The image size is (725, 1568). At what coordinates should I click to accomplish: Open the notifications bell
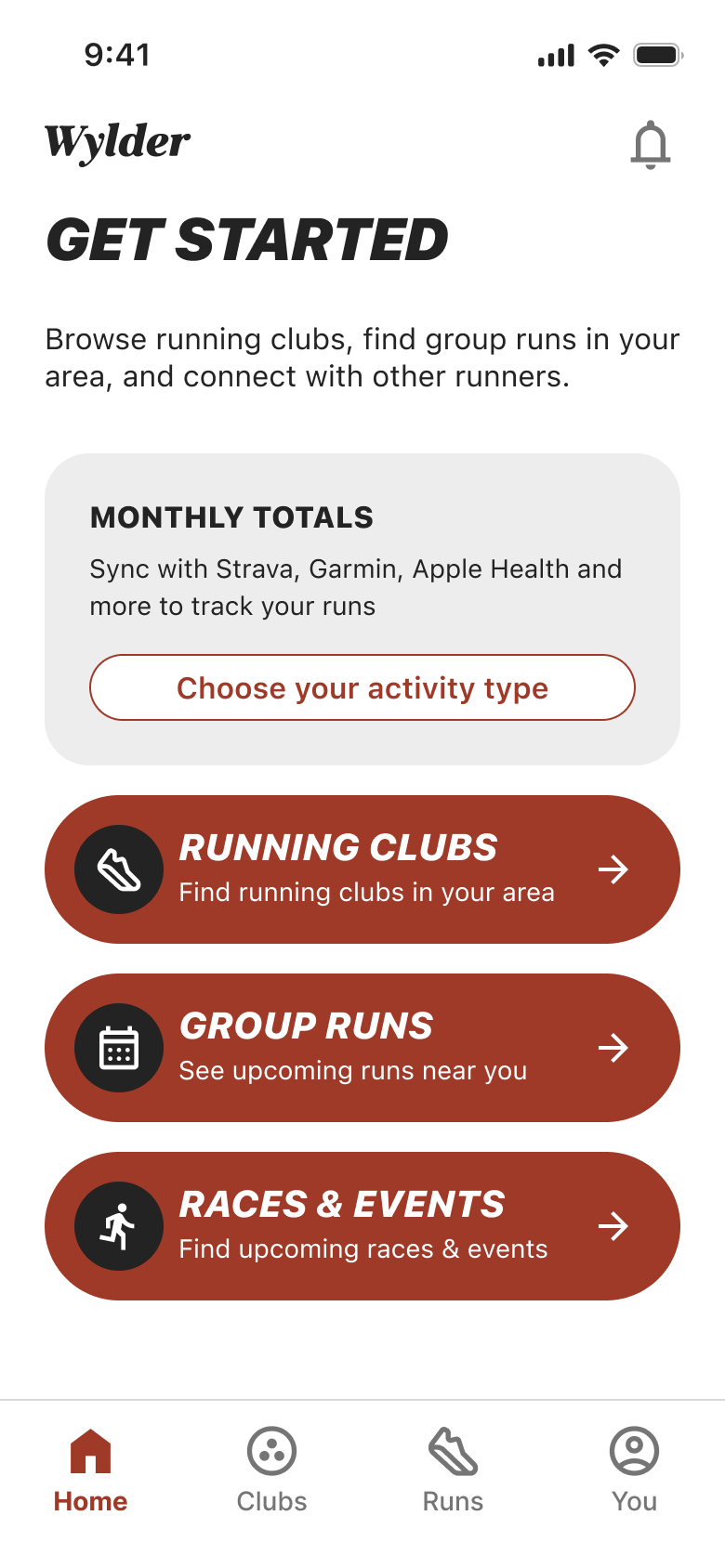click(650, 145)
